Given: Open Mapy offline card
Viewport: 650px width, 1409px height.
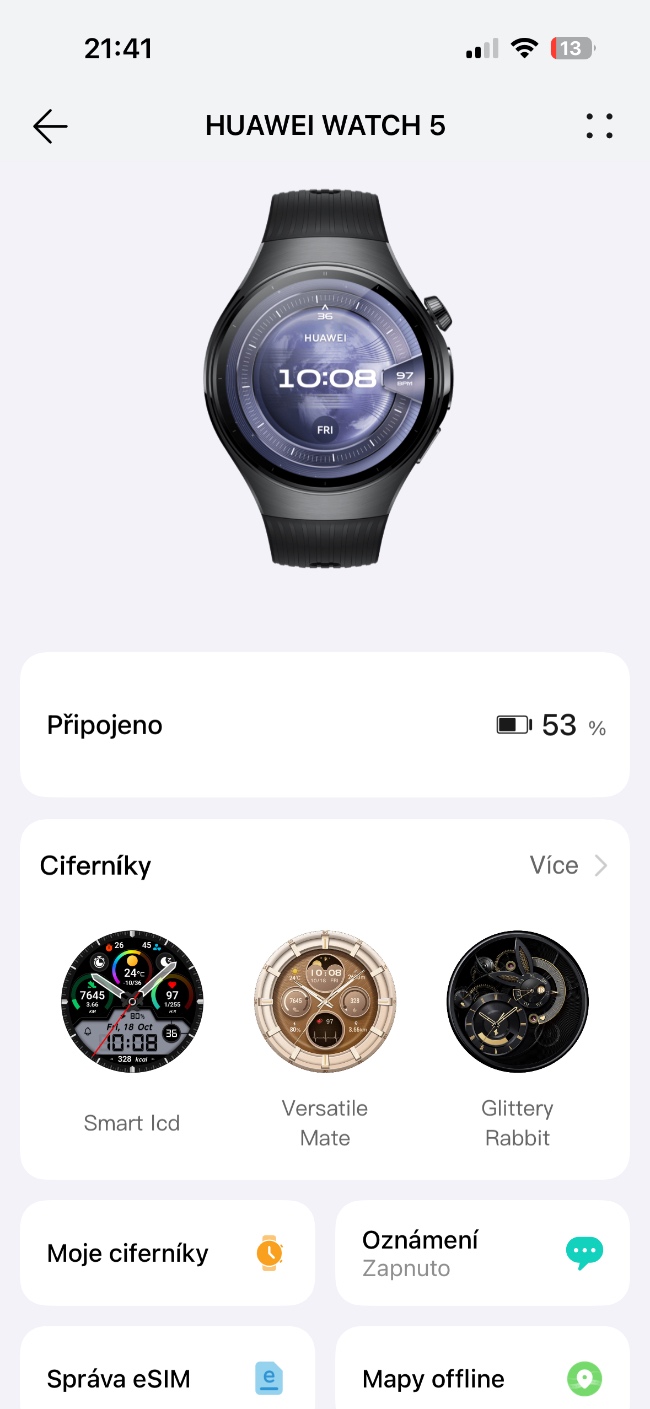Looking at the screenshot, I should 482,1368.
